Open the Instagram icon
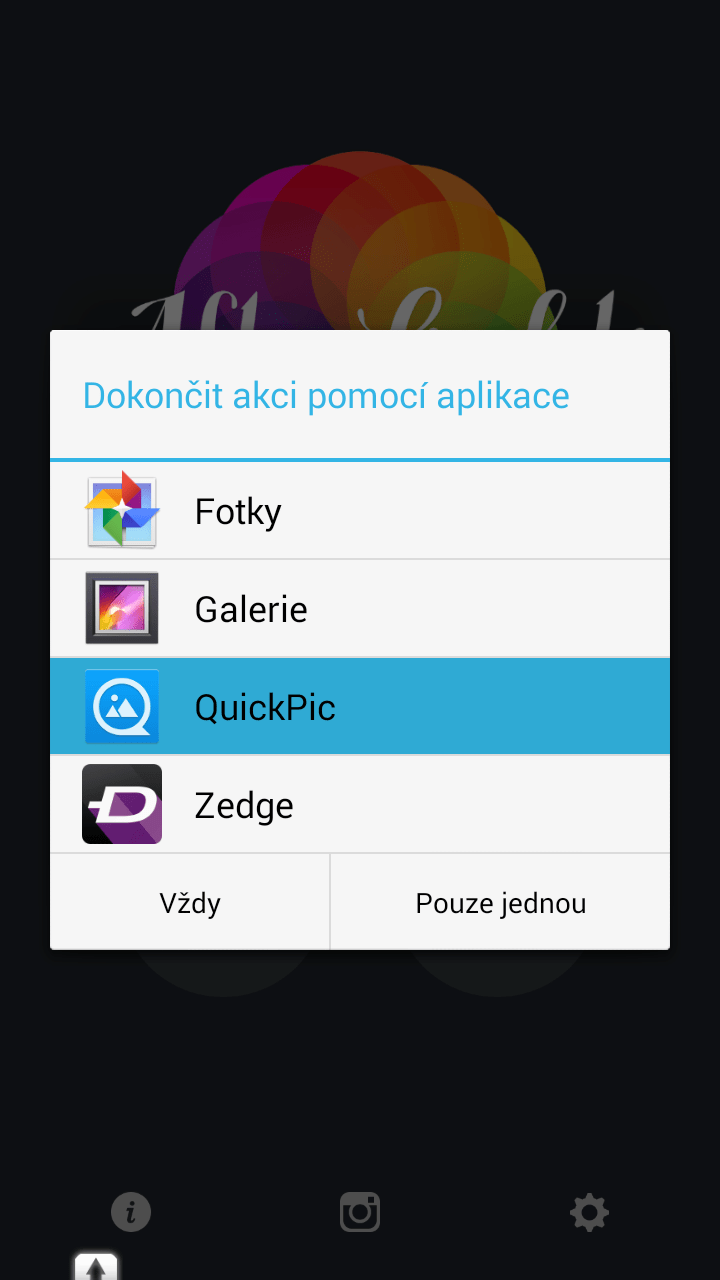Viewport: 720px width, 1280px height. (360, 1212)
